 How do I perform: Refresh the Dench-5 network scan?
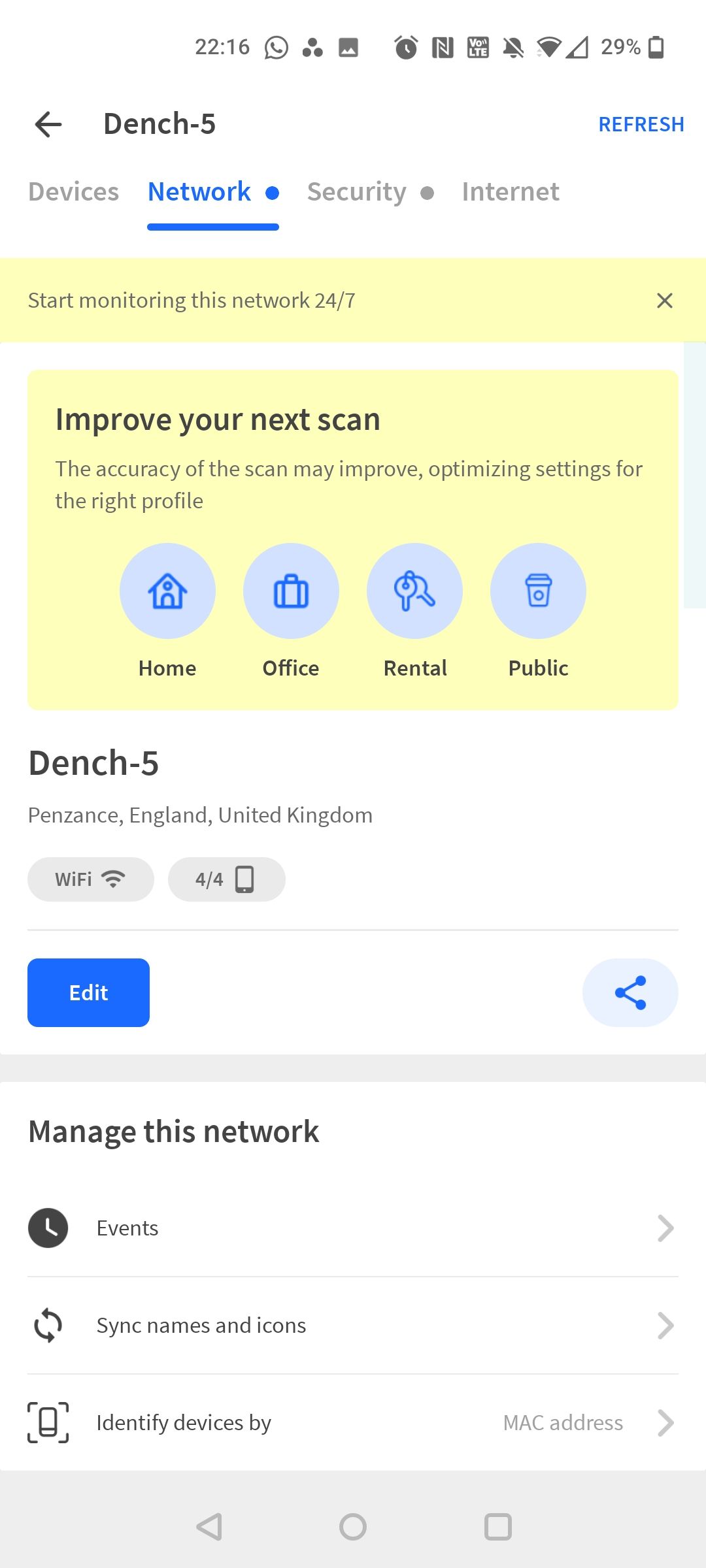[641, 124]
